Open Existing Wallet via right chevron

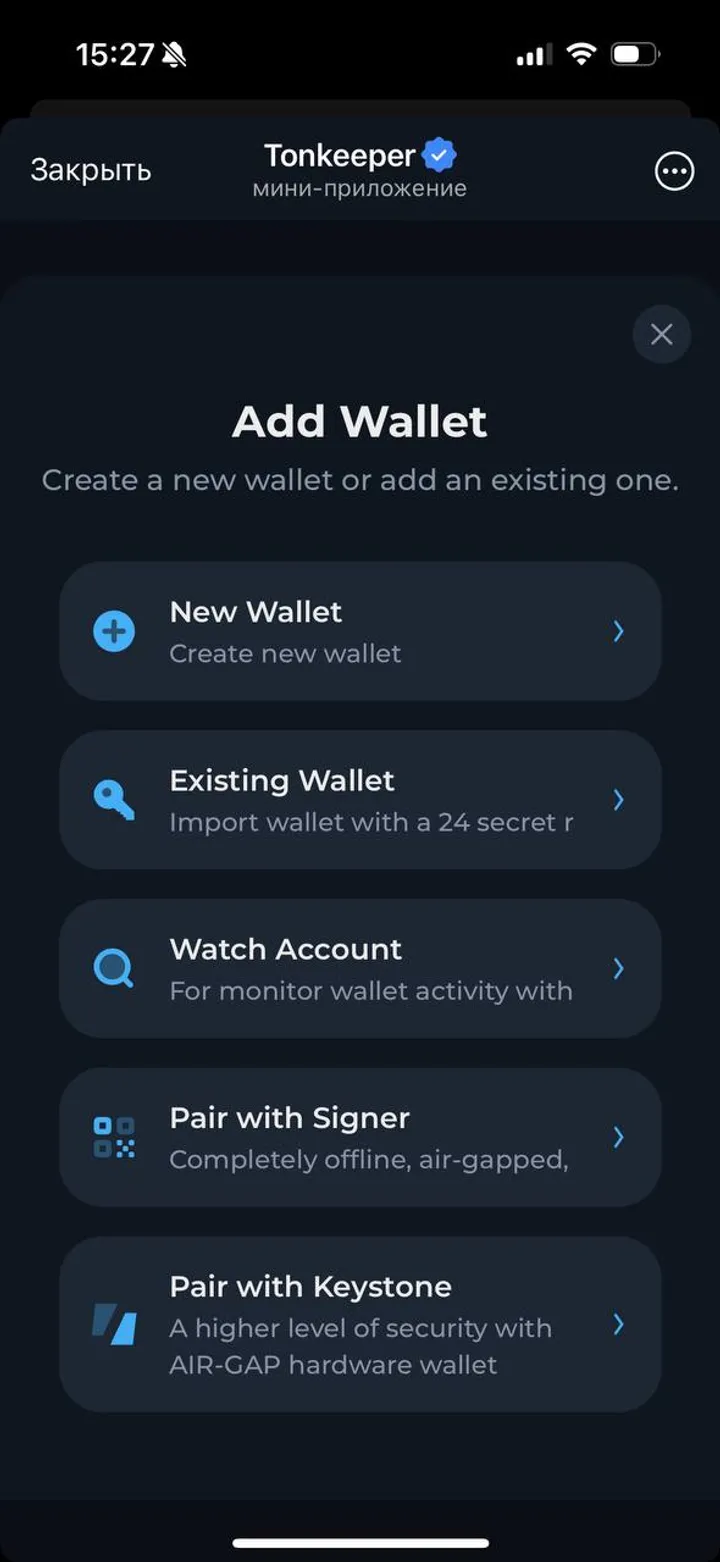click(618, 799)
